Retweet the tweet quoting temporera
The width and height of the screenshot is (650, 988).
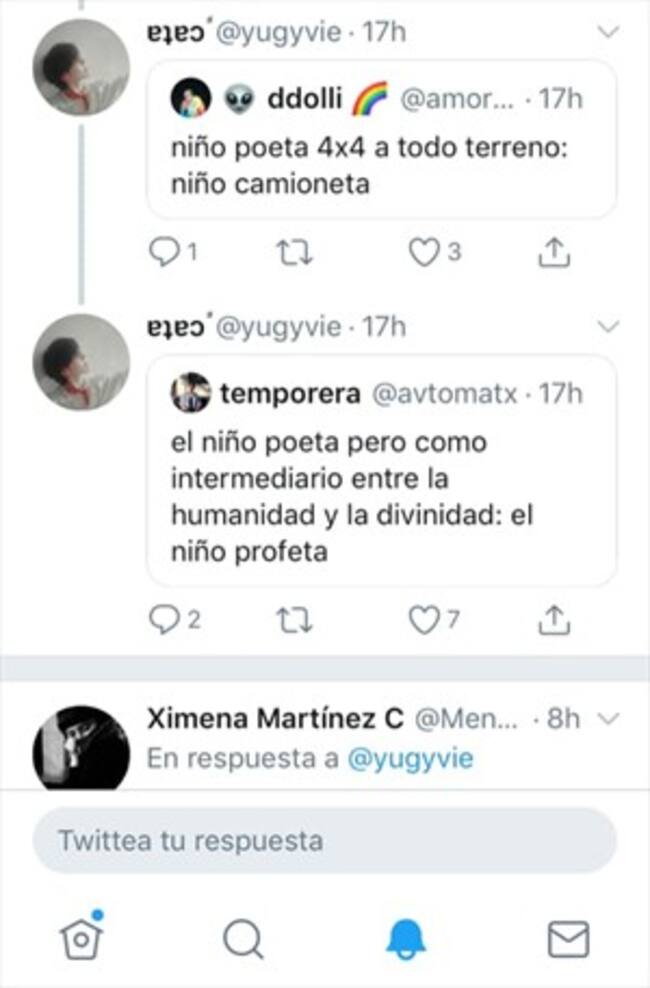(x=293, y=621)
